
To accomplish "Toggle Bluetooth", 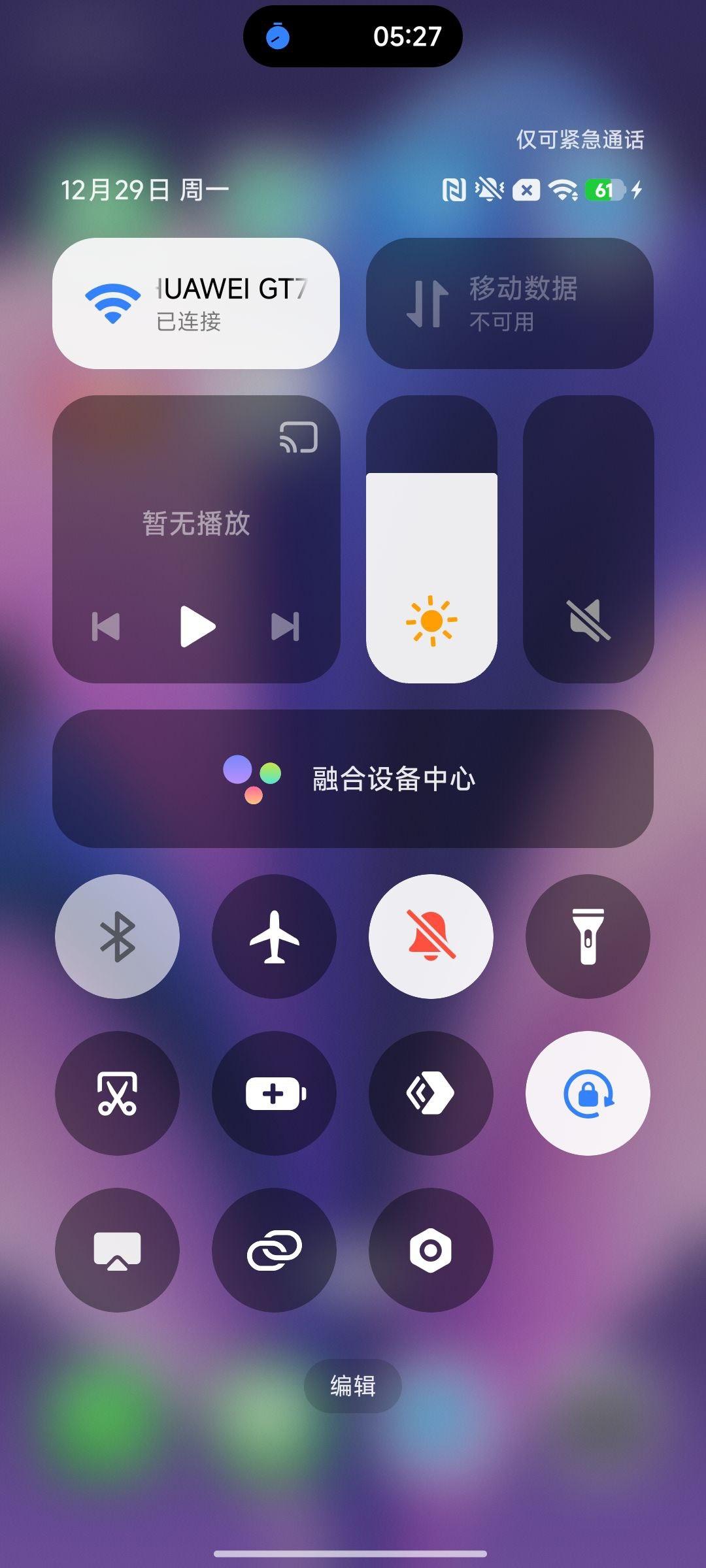I will (x=118, y=936).
